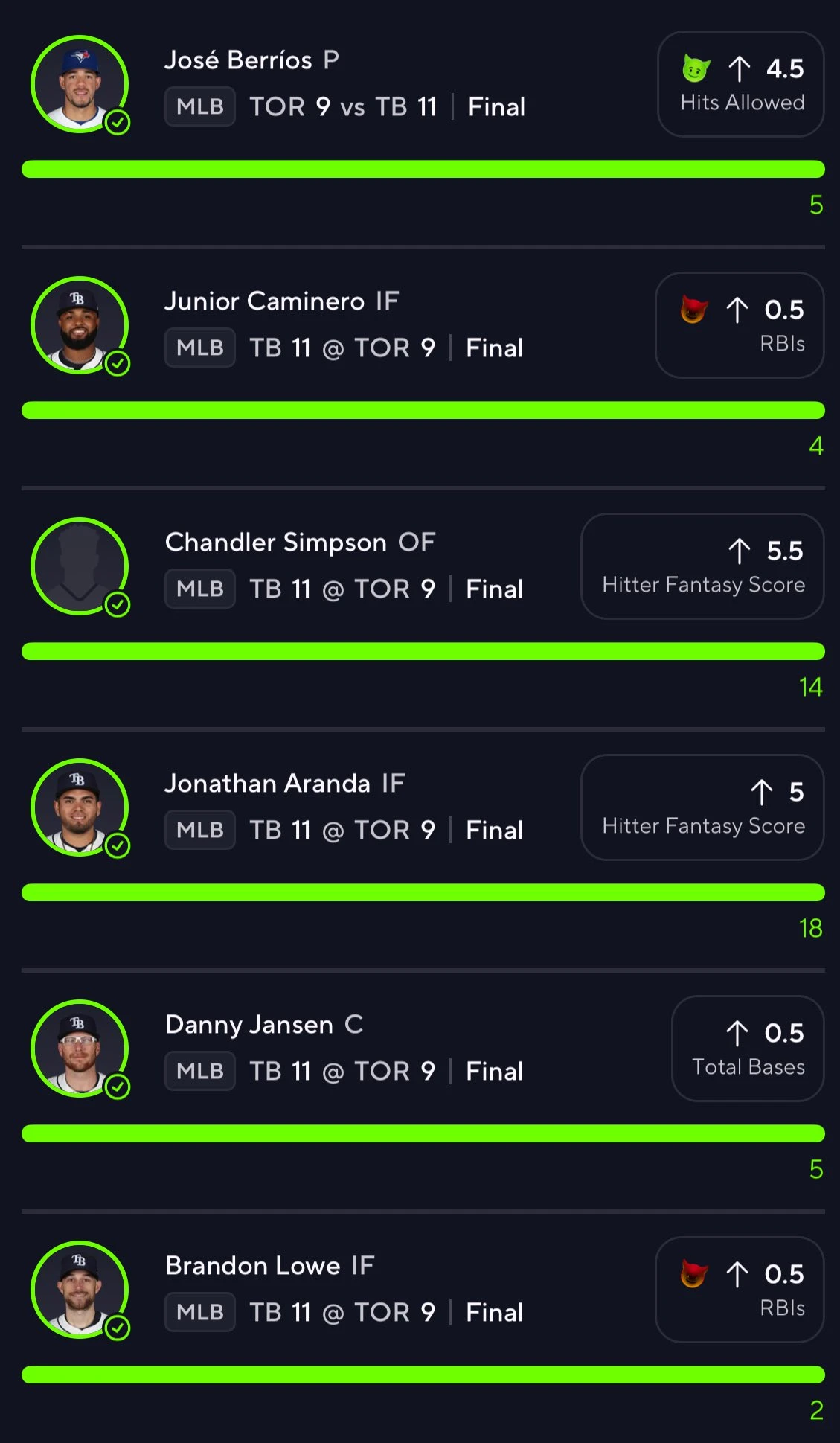The image size is (840, 1443).
Task: View Danny Jansen pick details
Action: [x=423, y=1088]
